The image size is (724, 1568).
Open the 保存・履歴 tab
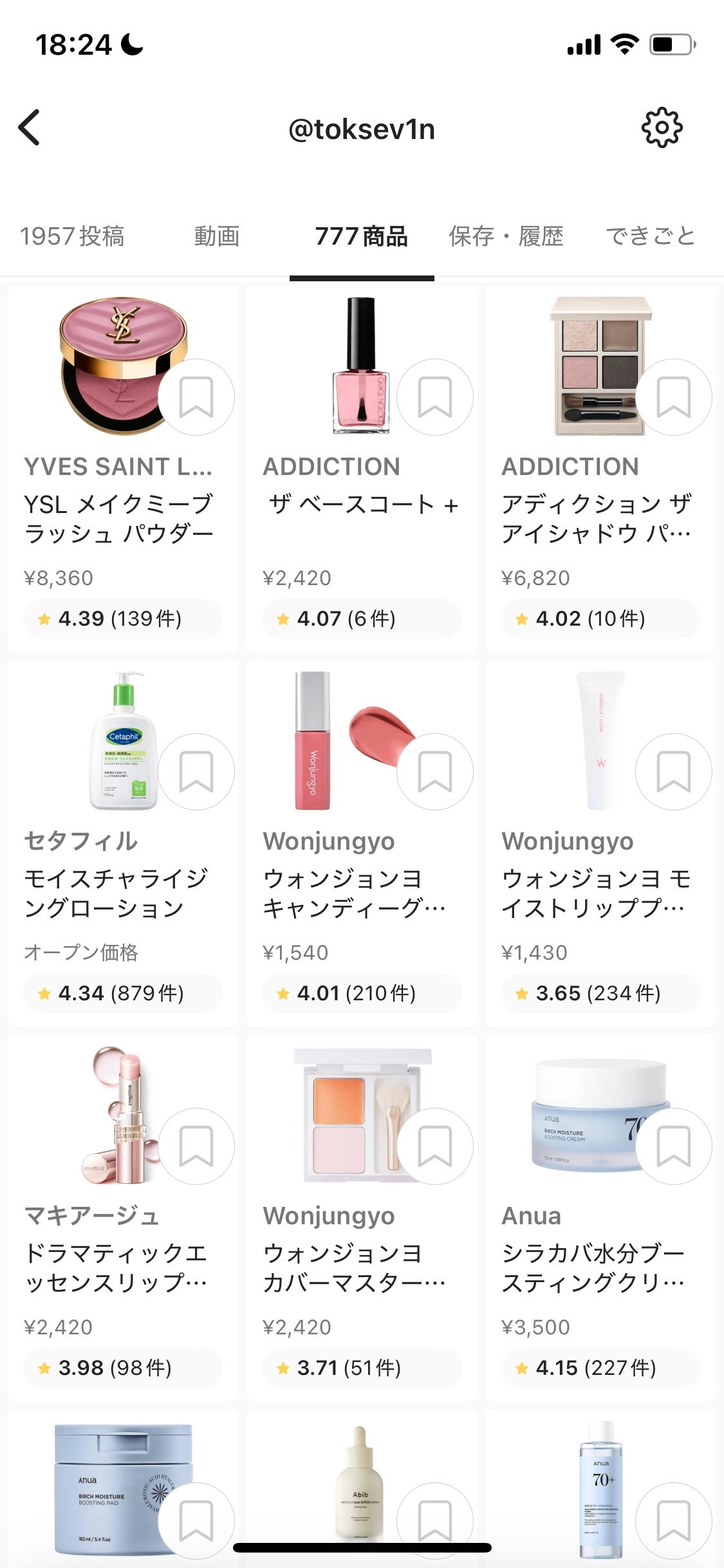click(x=506, y=236)
